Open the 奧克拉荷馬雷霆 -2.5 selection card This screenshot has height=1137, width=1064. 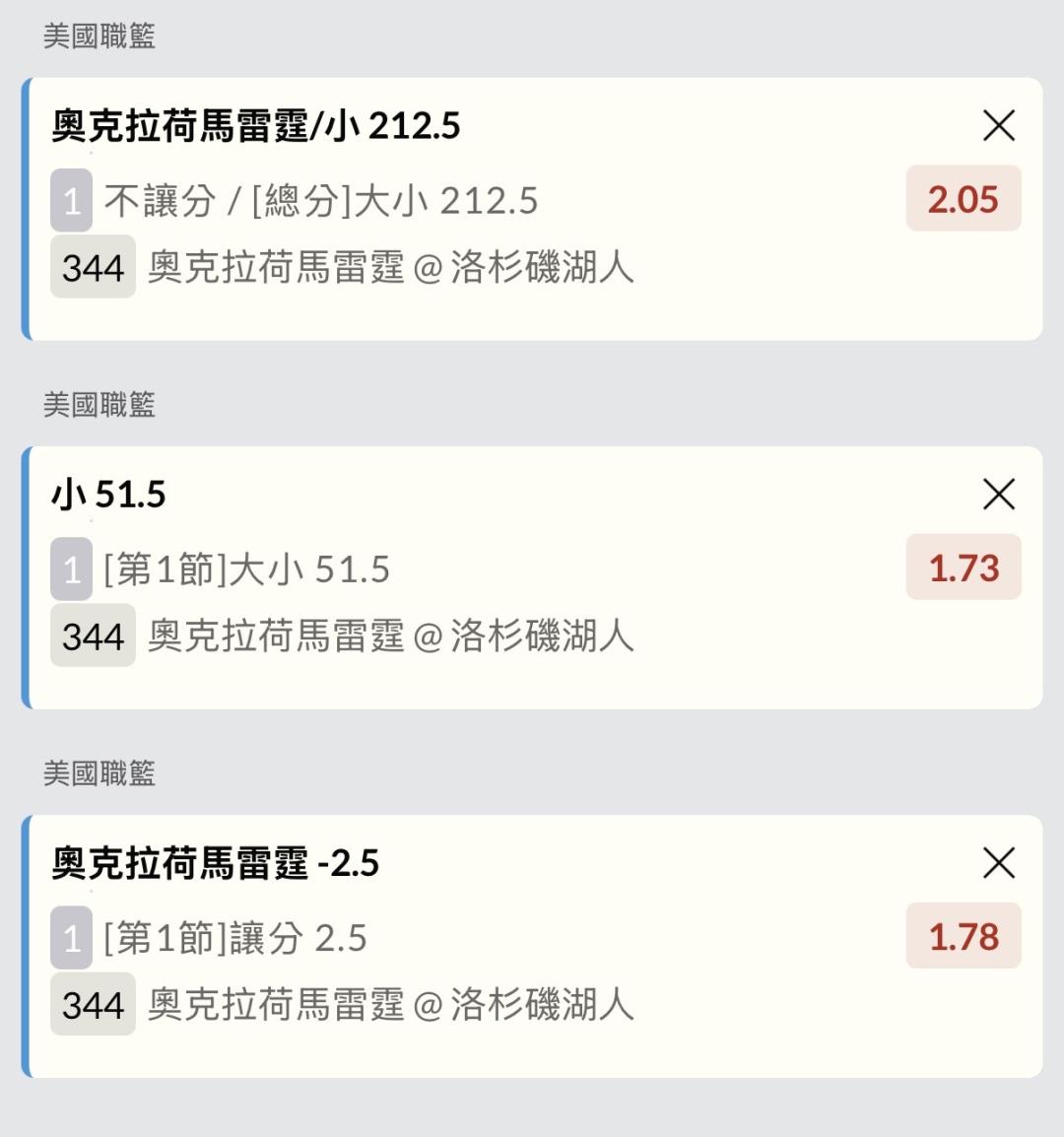click(532, 946)
